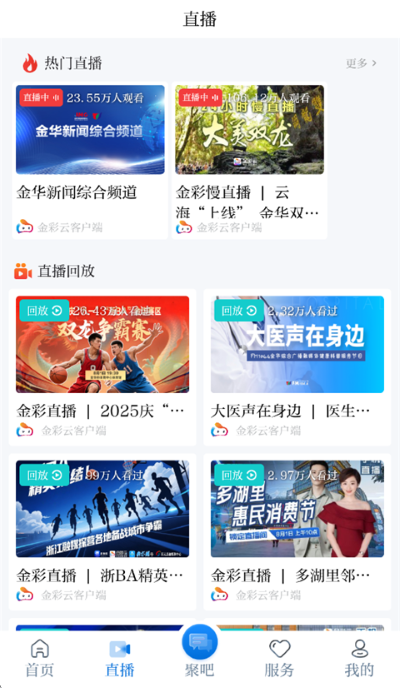Image resolution: width=400 pixels, height=688 pixels.
Task: Select the 直播 tab in bottom navigation
Action: click(x=120, y=658)
